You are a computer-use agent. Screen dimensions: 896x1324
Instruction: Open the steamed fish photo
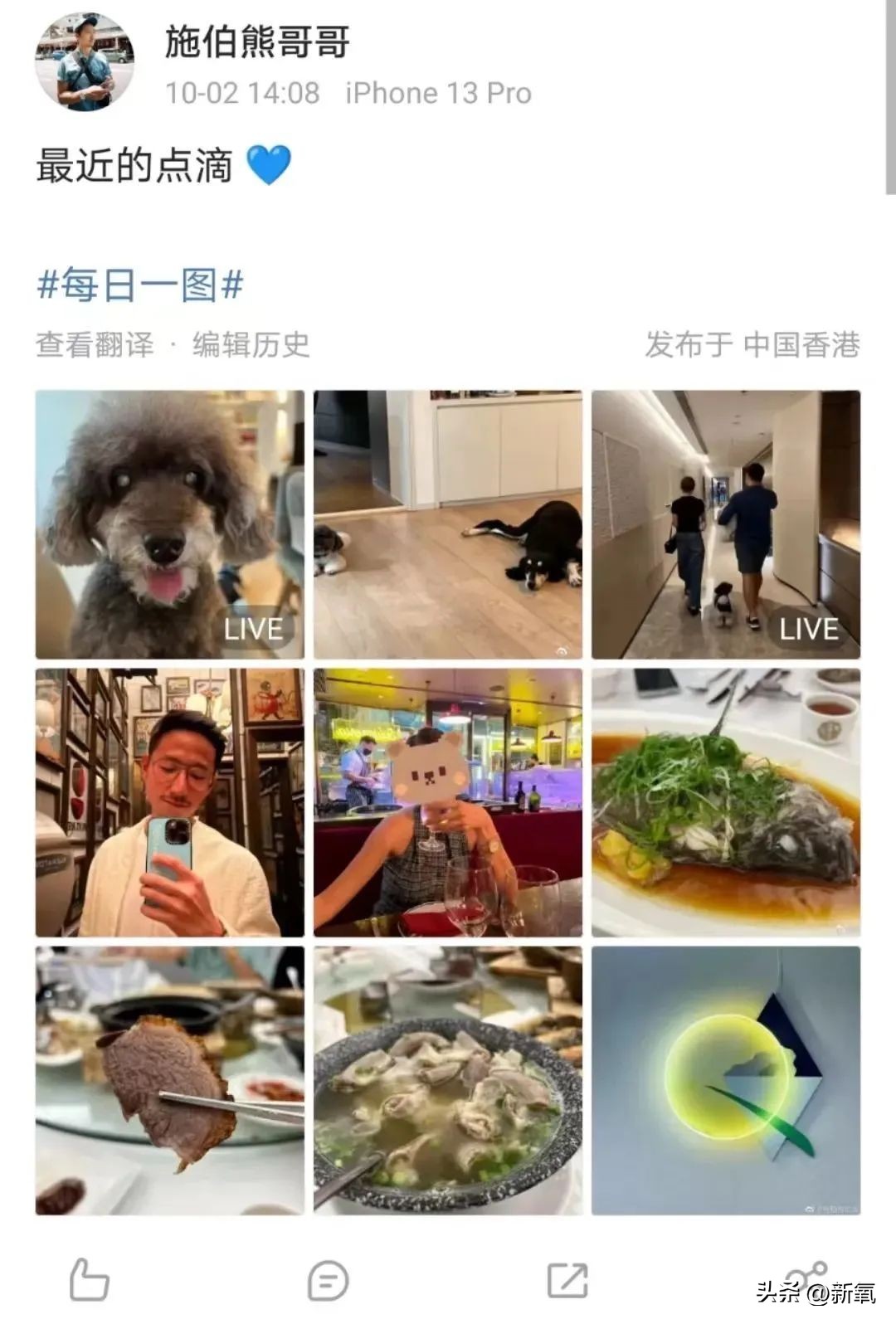pyautogui.click(x=725, y=802)
